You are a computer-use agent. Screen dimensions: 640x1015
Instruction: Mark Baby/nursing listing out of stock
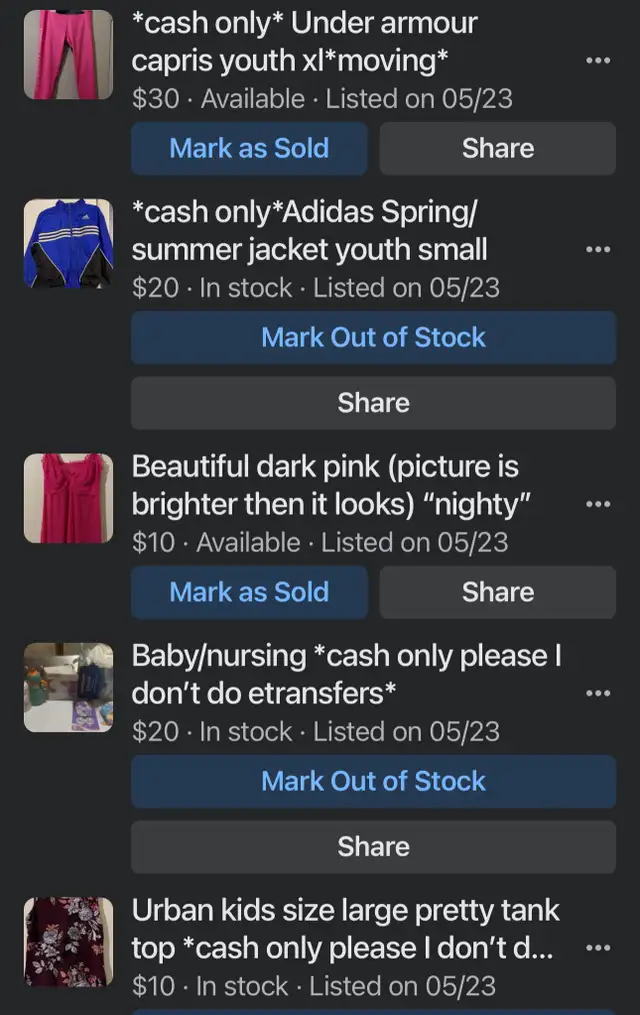coord(373,781)
